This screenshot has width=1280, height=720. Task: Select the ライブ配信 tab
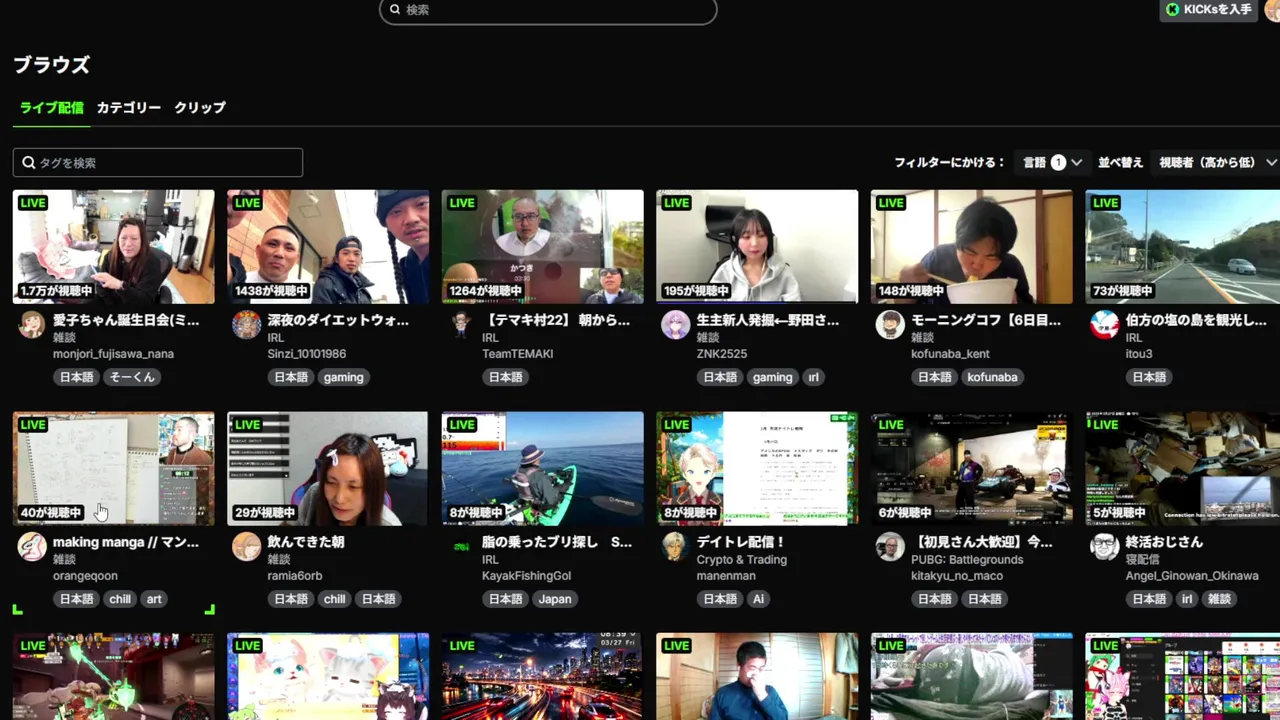click(x=52, y=108)
